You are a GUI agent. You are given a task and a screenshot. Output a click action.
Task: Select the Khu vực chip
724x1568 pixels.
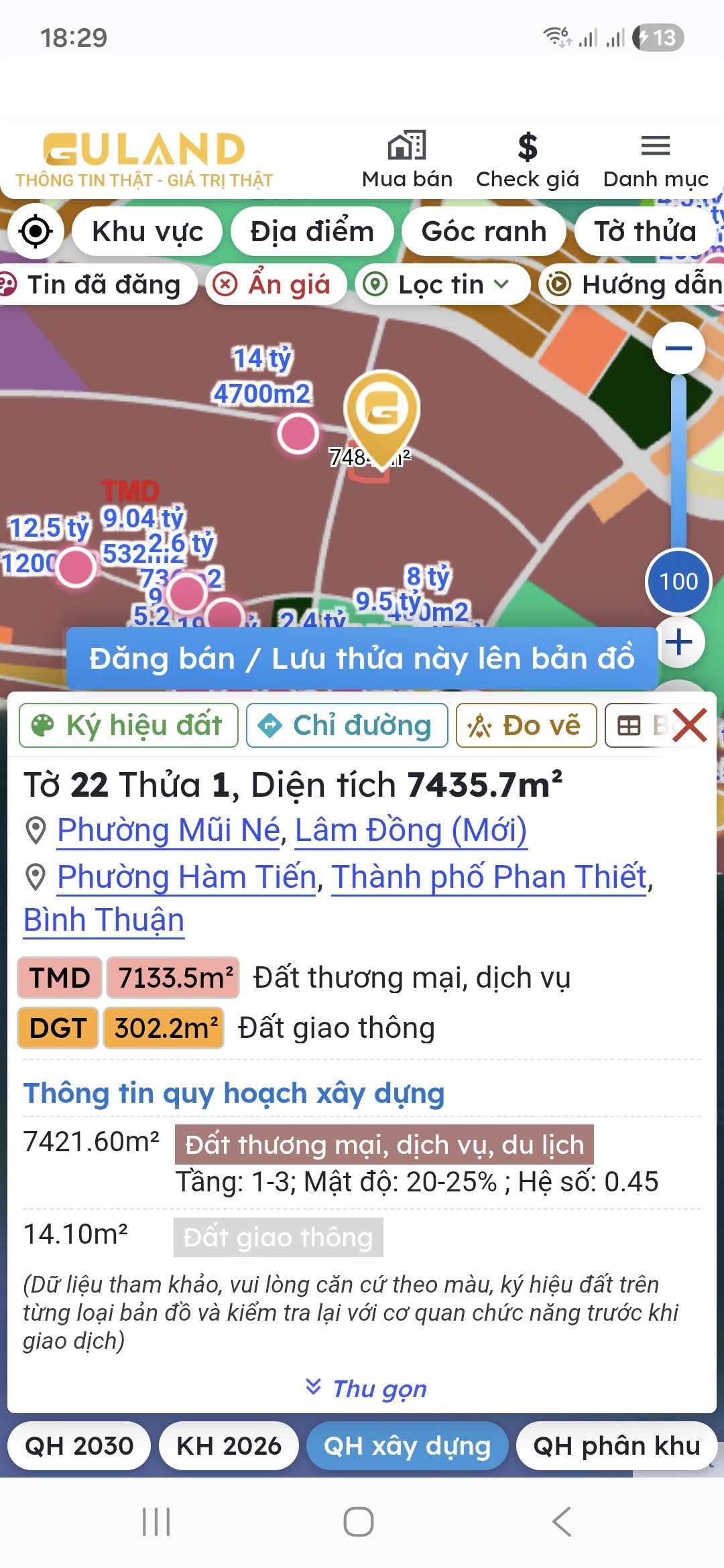tap(147, 231)
